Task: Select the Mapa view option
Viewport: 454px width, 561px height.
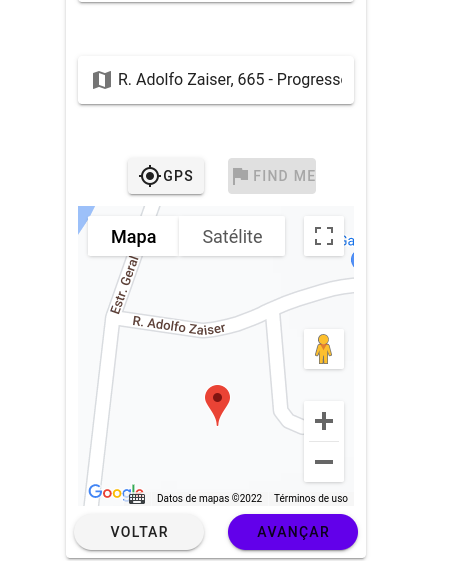Action: (133, 236)
